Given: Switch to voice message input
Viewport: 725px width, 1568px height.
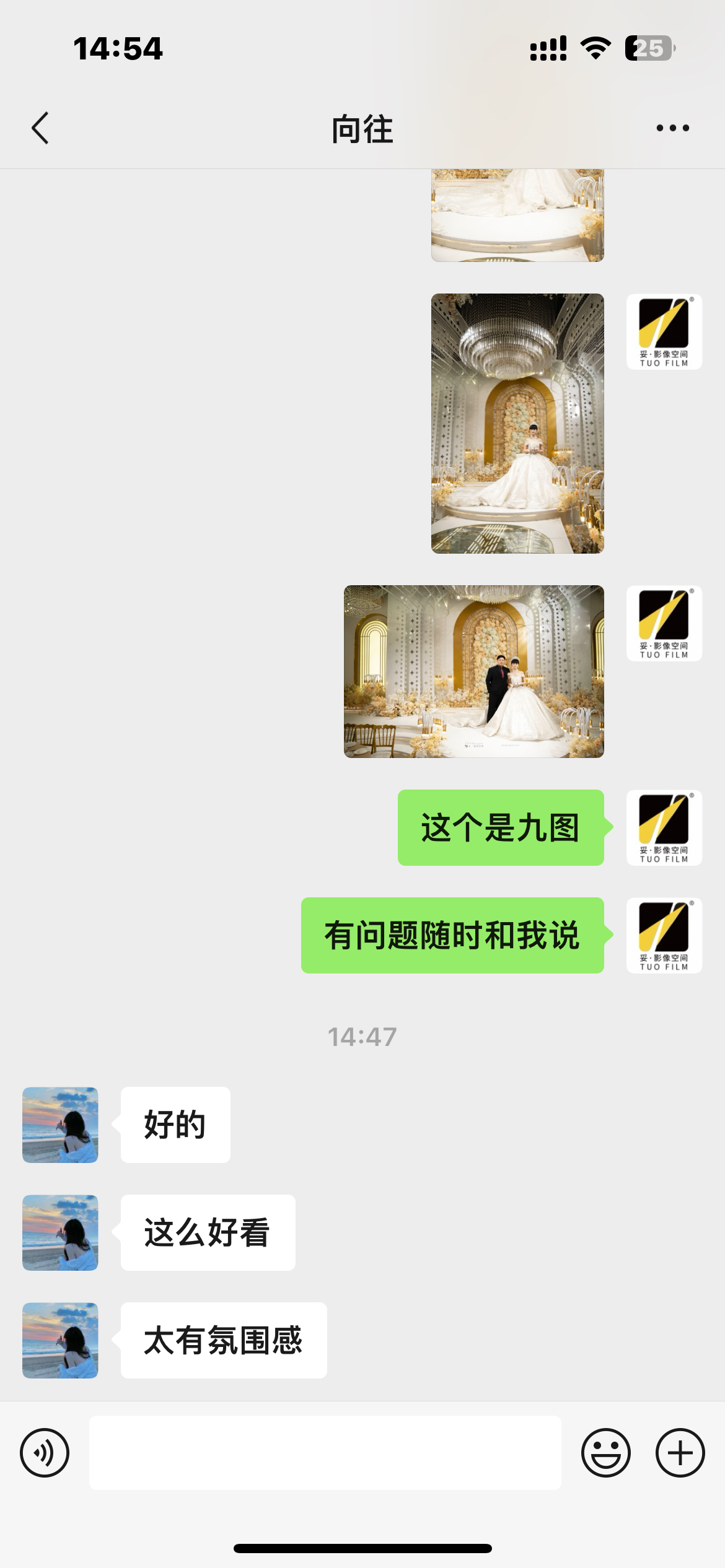Looking at the screenshot, I should [x=45, y=1453].
